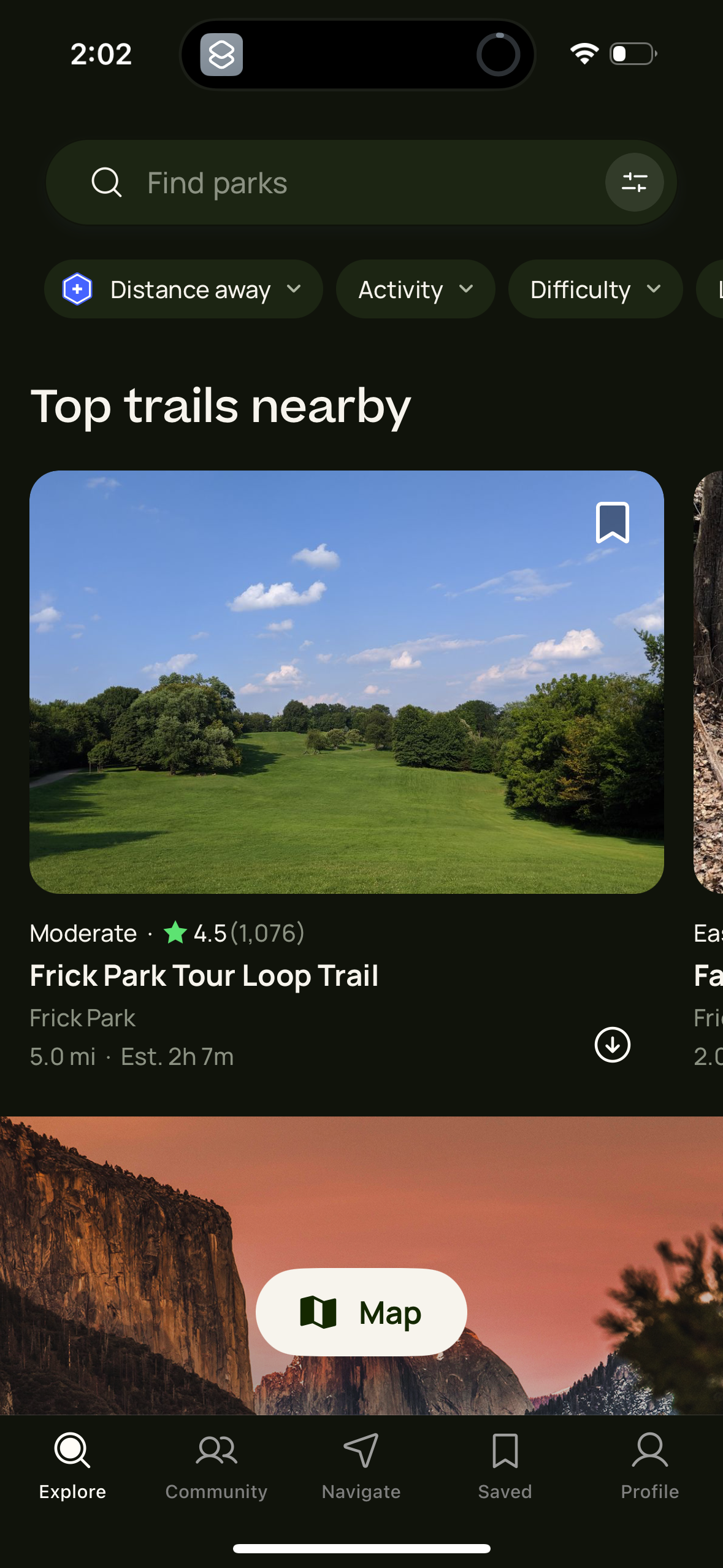Expand the Distance away filter
The height and width of the screenshot is (1568, 723).
click(x=183, y=289)
